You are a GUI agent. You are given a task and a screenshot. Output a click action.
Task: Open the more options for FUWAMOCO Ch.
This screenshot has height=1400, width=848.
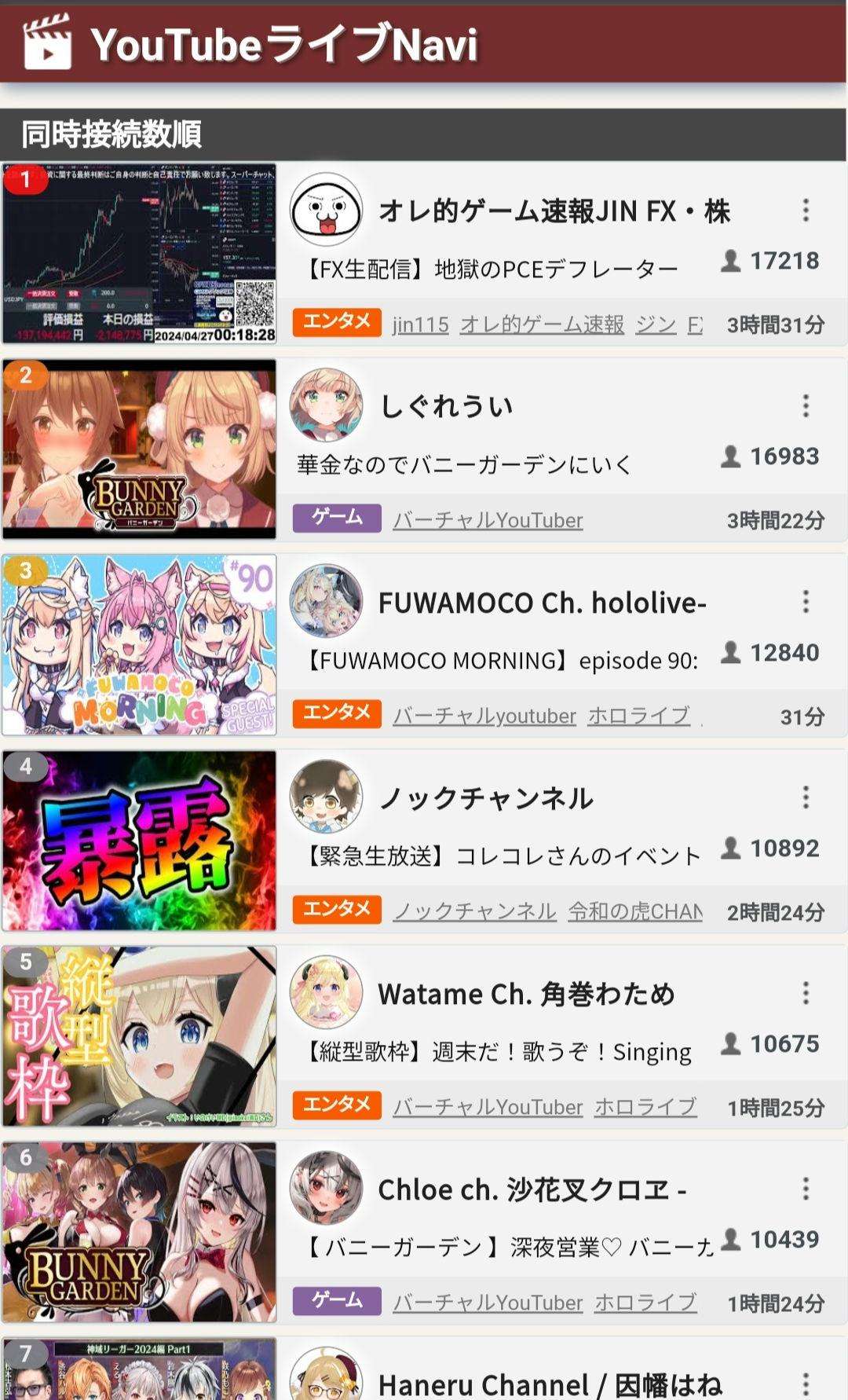pyautogui.click(x=806, y=602)
